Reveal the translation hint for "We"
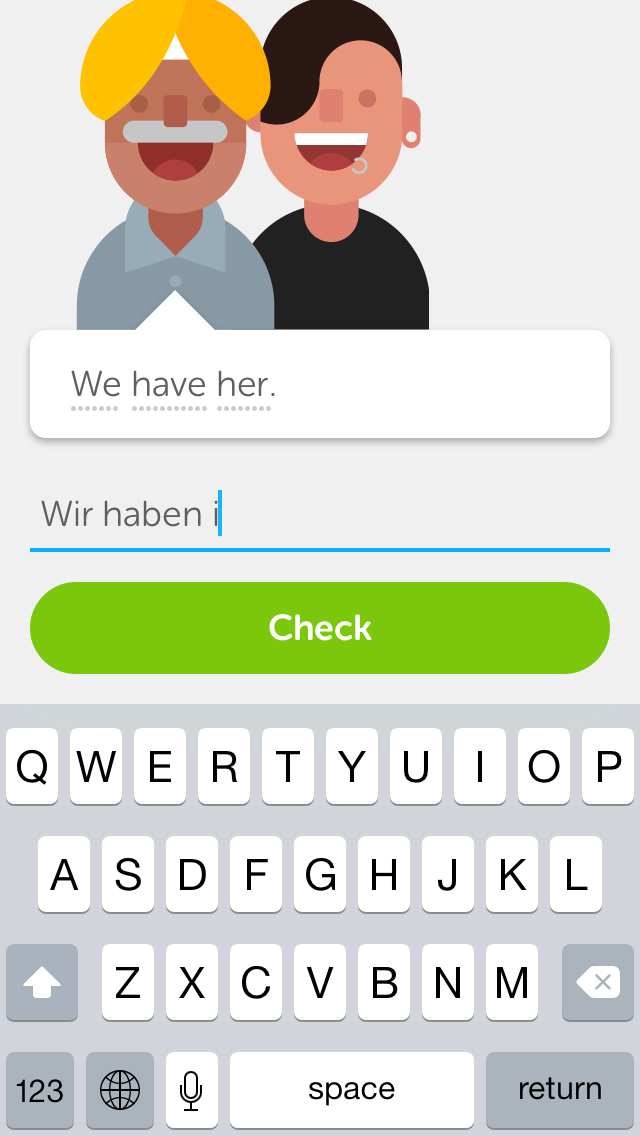 click(x=95, y=384)
